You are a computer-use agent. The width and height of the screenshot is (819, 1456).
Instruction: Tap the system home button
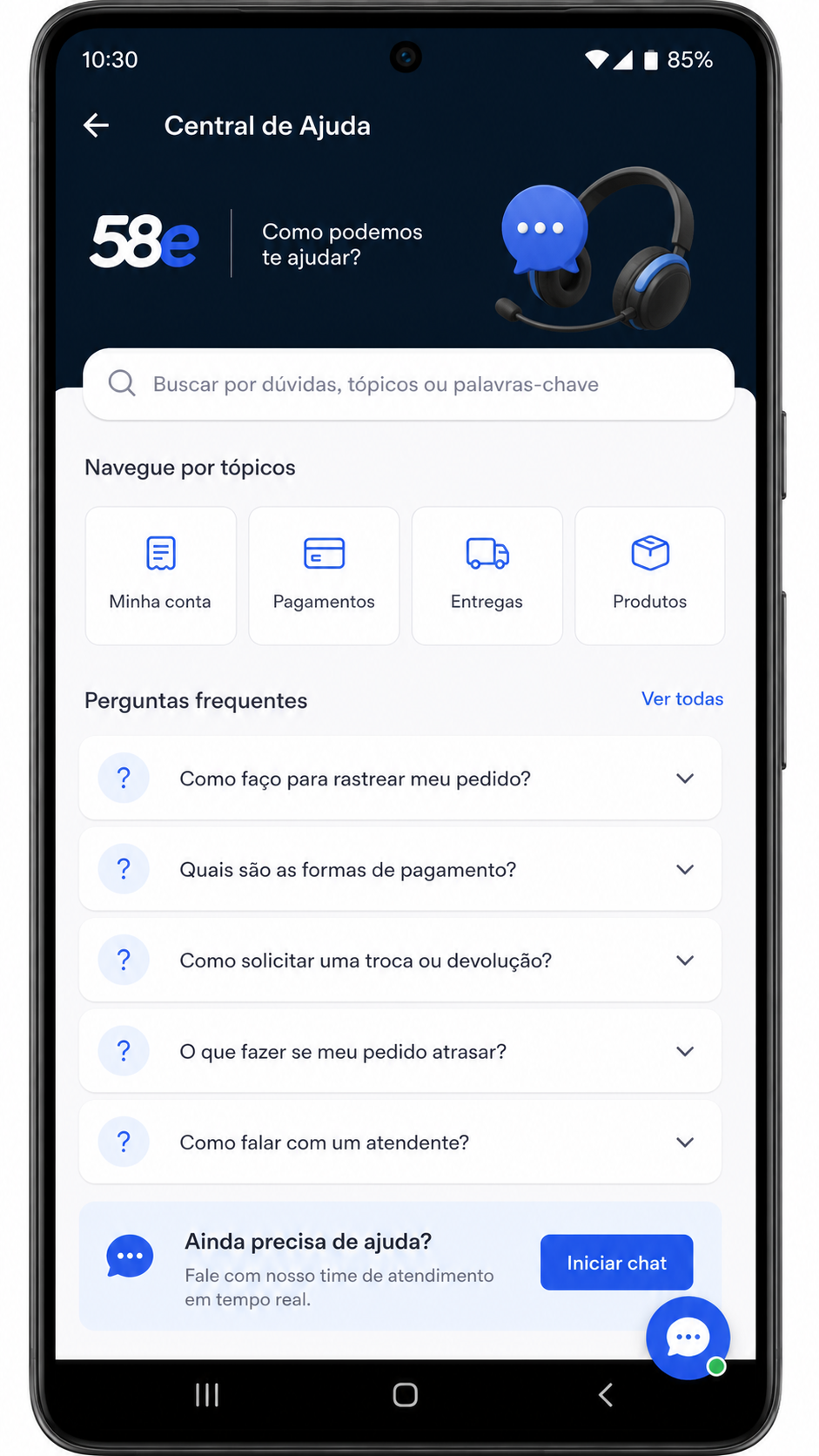(405, 1395)
